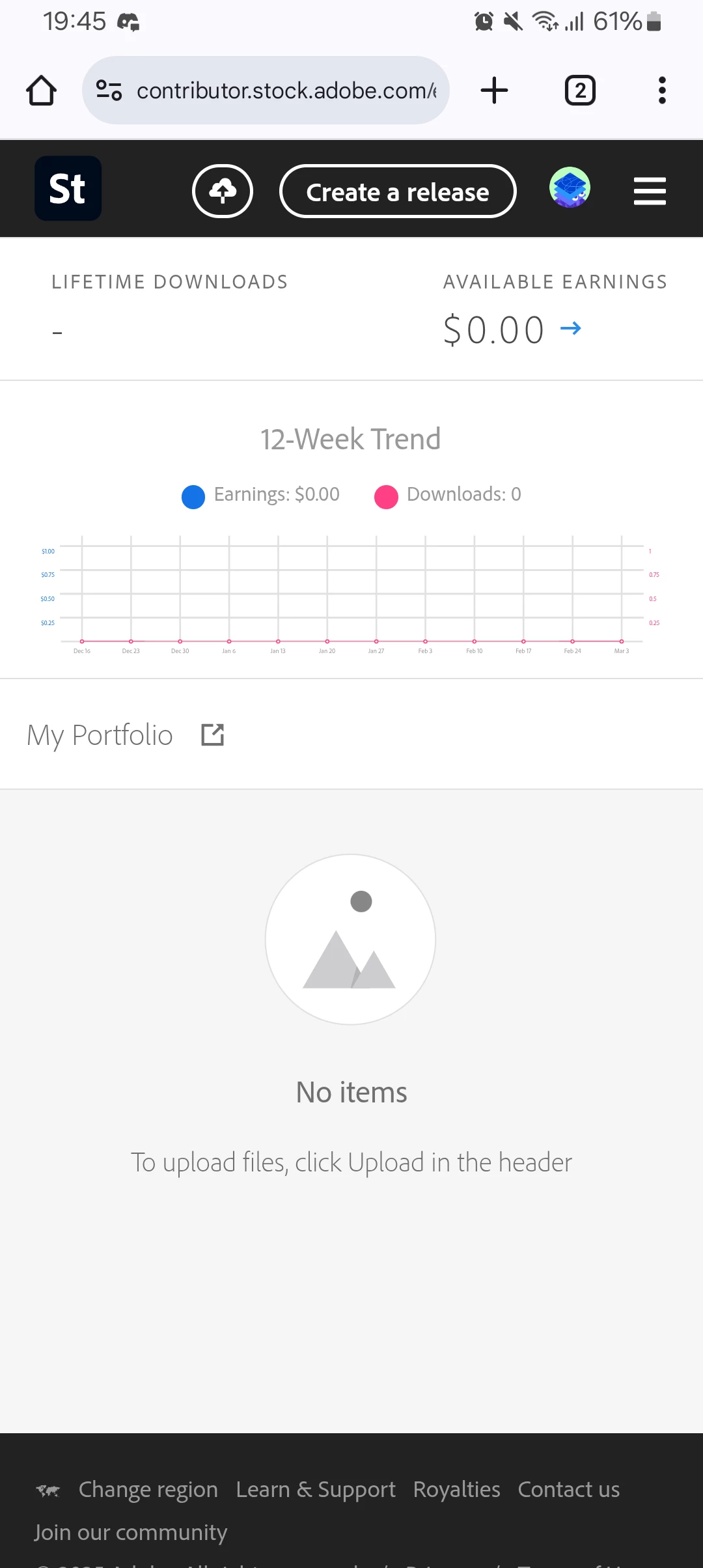Go to the browser home page
This screenshot has width=703, height=1568.
(x=41, y=91)
